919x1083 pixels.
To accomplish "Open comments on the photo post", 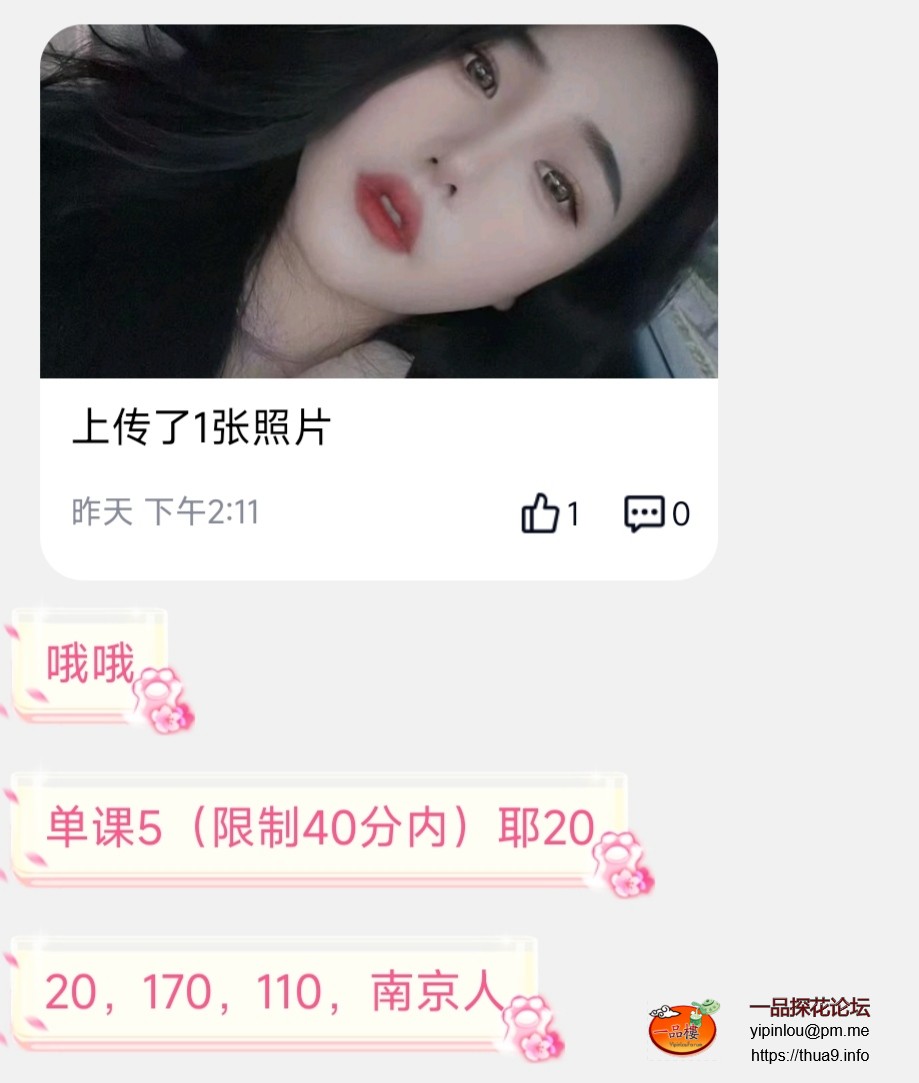I will [x=644, y=514].
